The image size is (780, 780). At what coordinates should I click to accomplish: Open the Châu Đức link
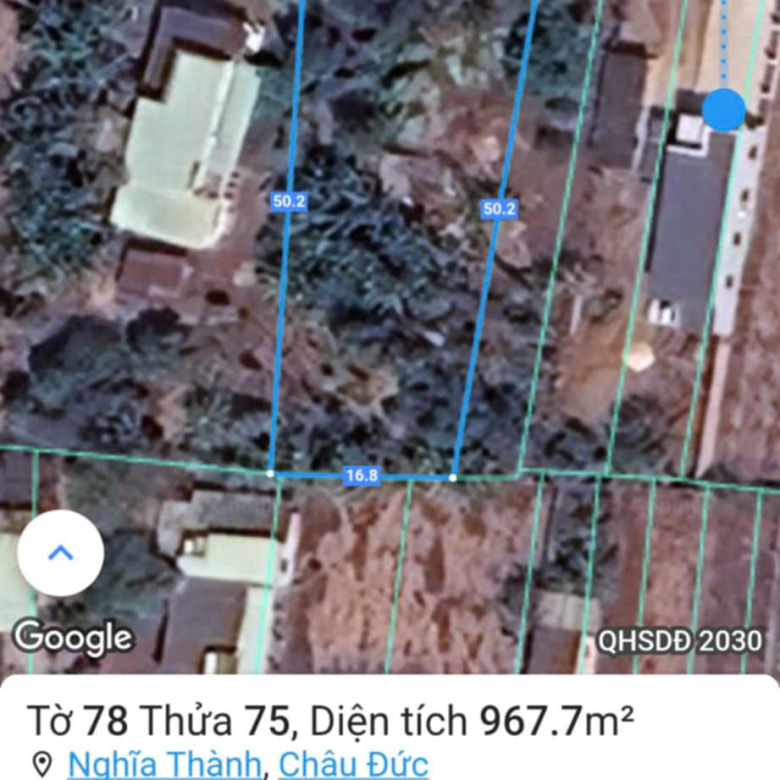click(353, 764)
